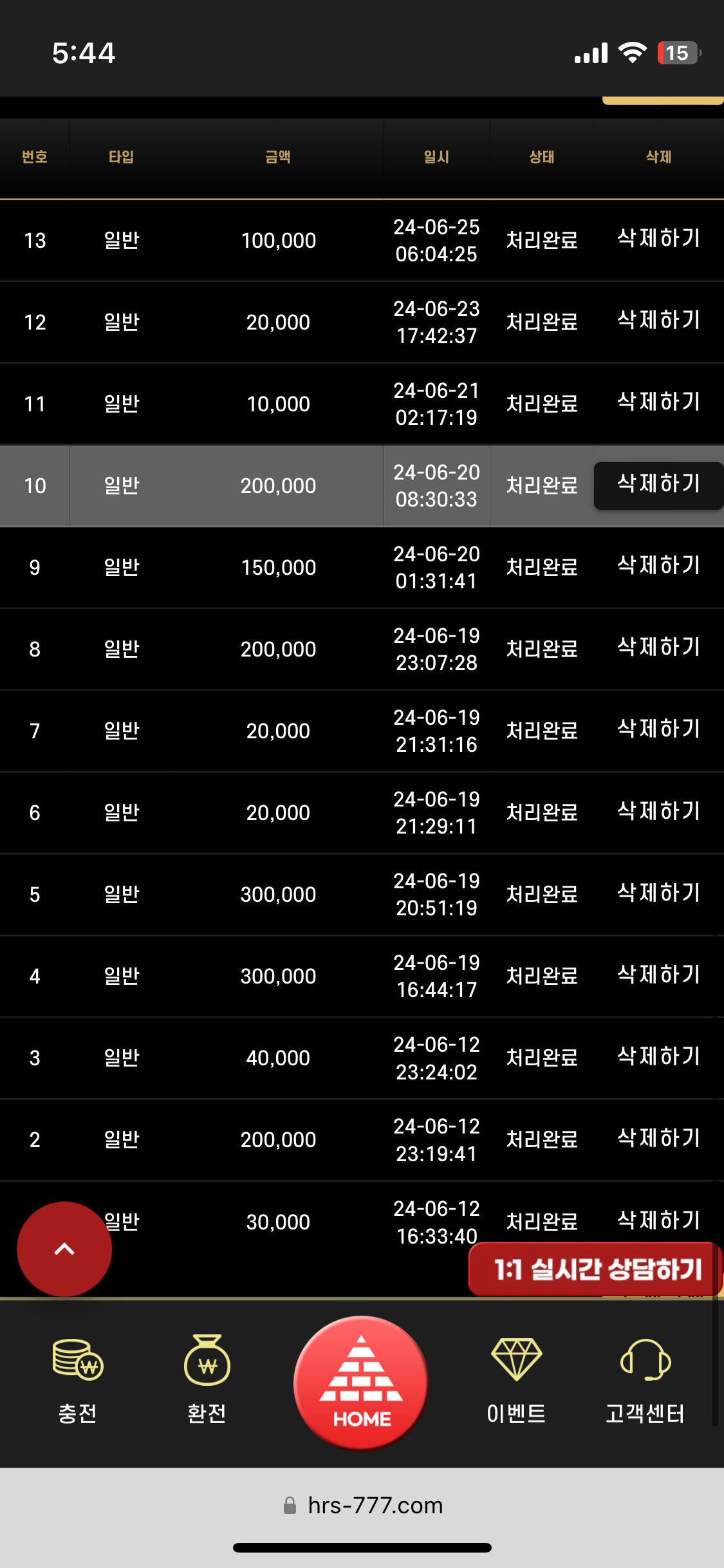The width and height of the screenshot is (724, 1568).
Task: Remove entry 9 via 삭제하기
Action: pyautogui.click(x=658, y=566)
